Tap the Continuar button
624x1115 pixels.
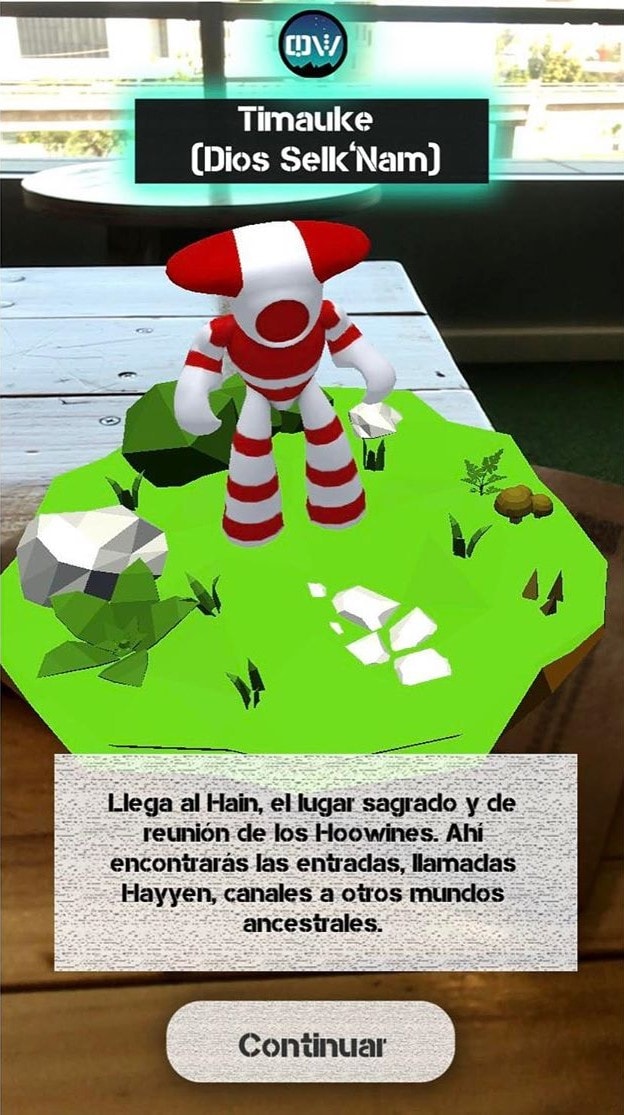point(311,1045)
